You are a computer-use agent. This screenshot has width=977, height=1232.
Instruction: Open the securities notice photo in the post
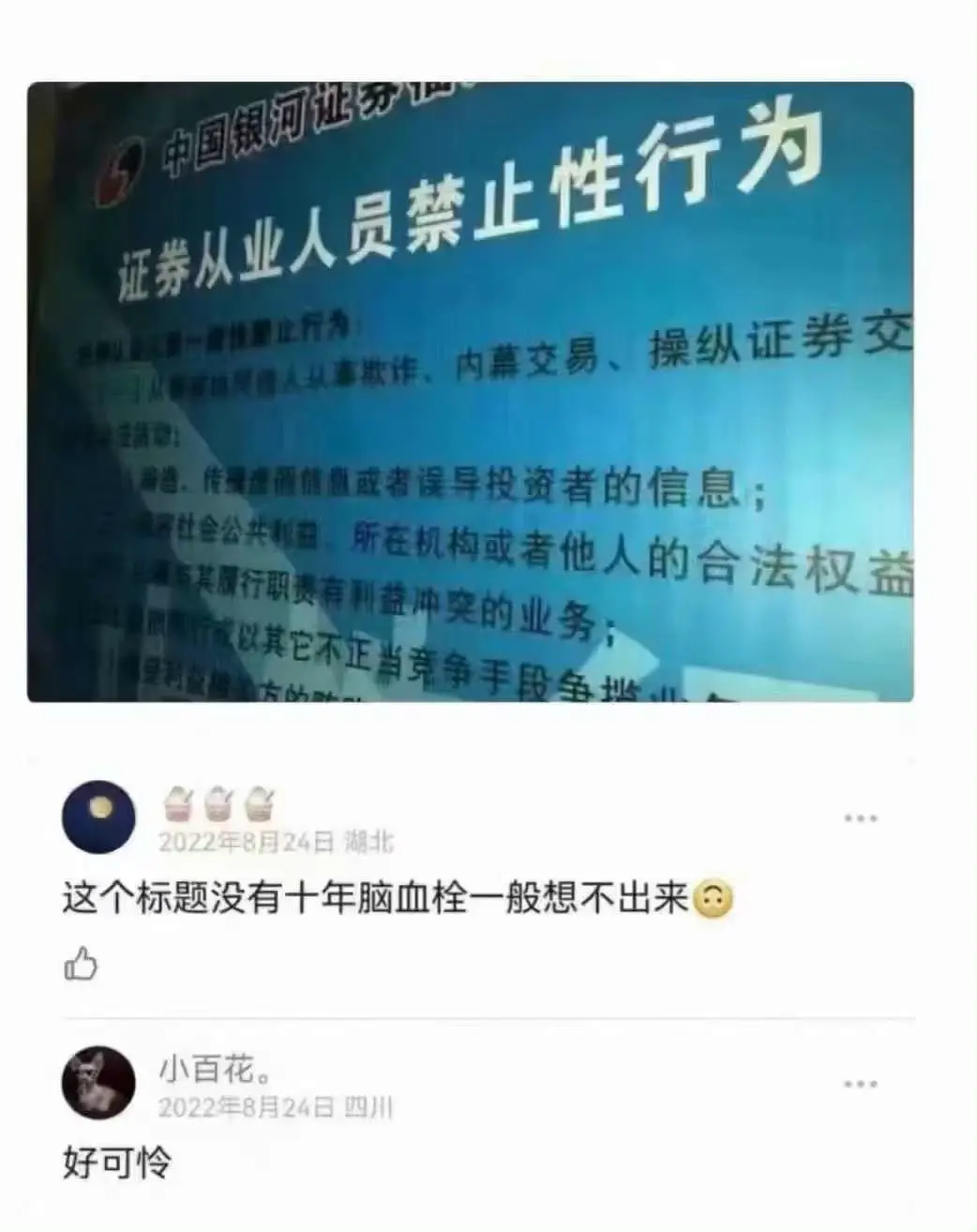[x=470, y=392]
